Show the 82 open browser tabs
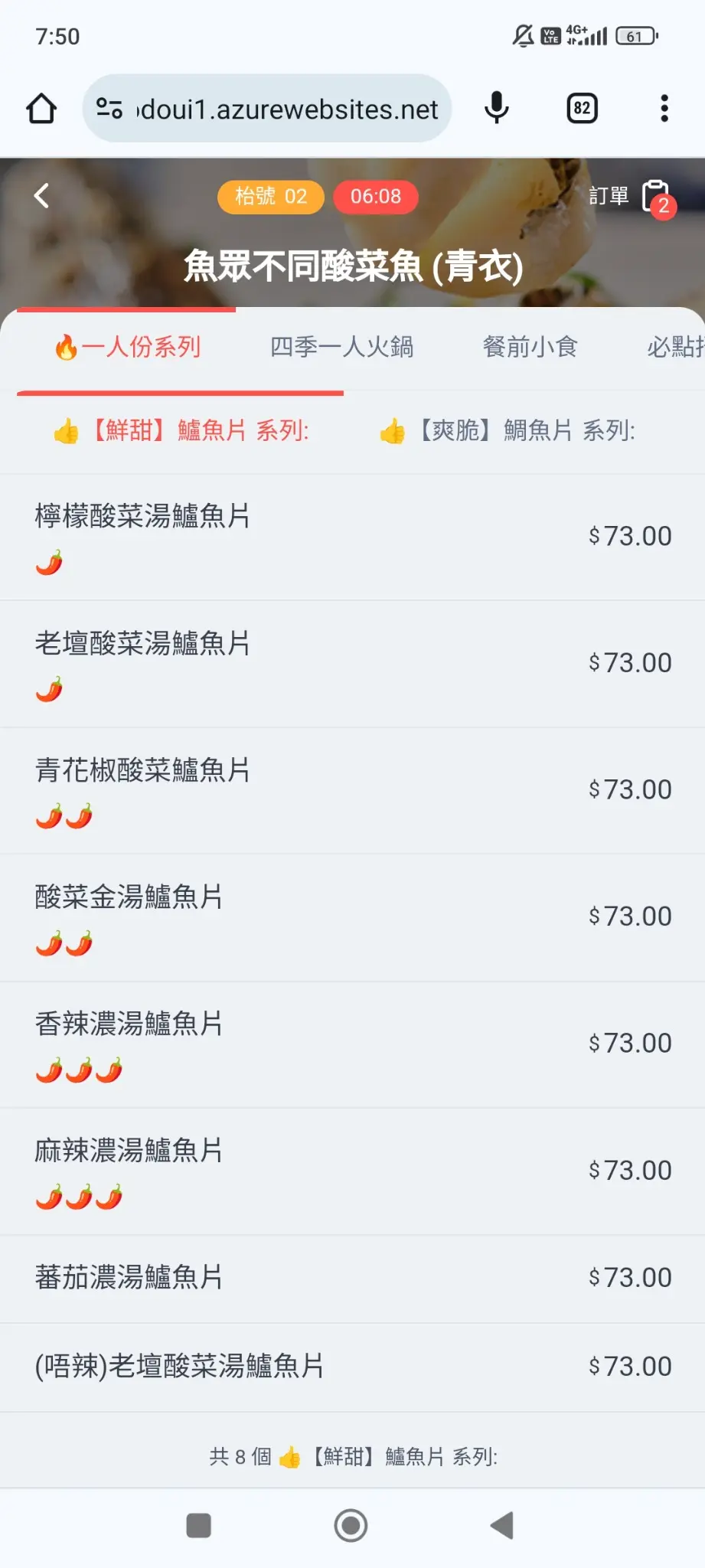This screenshot has width=705, height=1568. point(582,109)
